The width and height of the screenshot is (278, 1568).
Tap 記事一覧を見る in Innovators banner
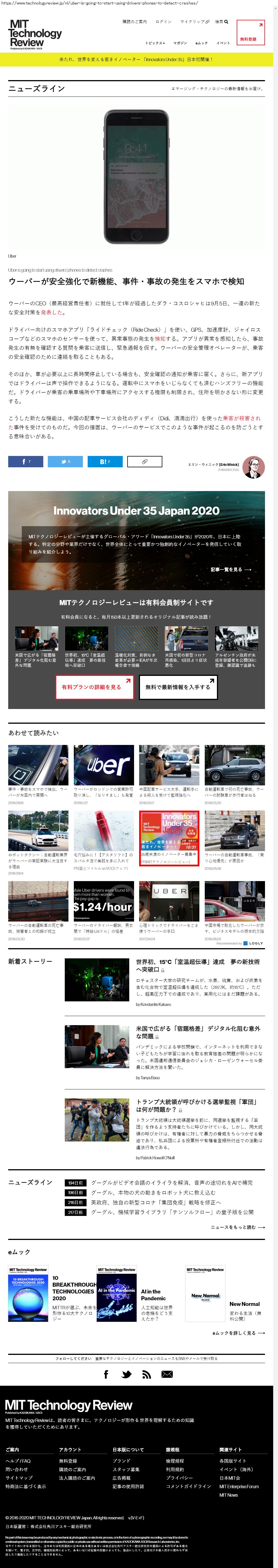coord(230,570)
